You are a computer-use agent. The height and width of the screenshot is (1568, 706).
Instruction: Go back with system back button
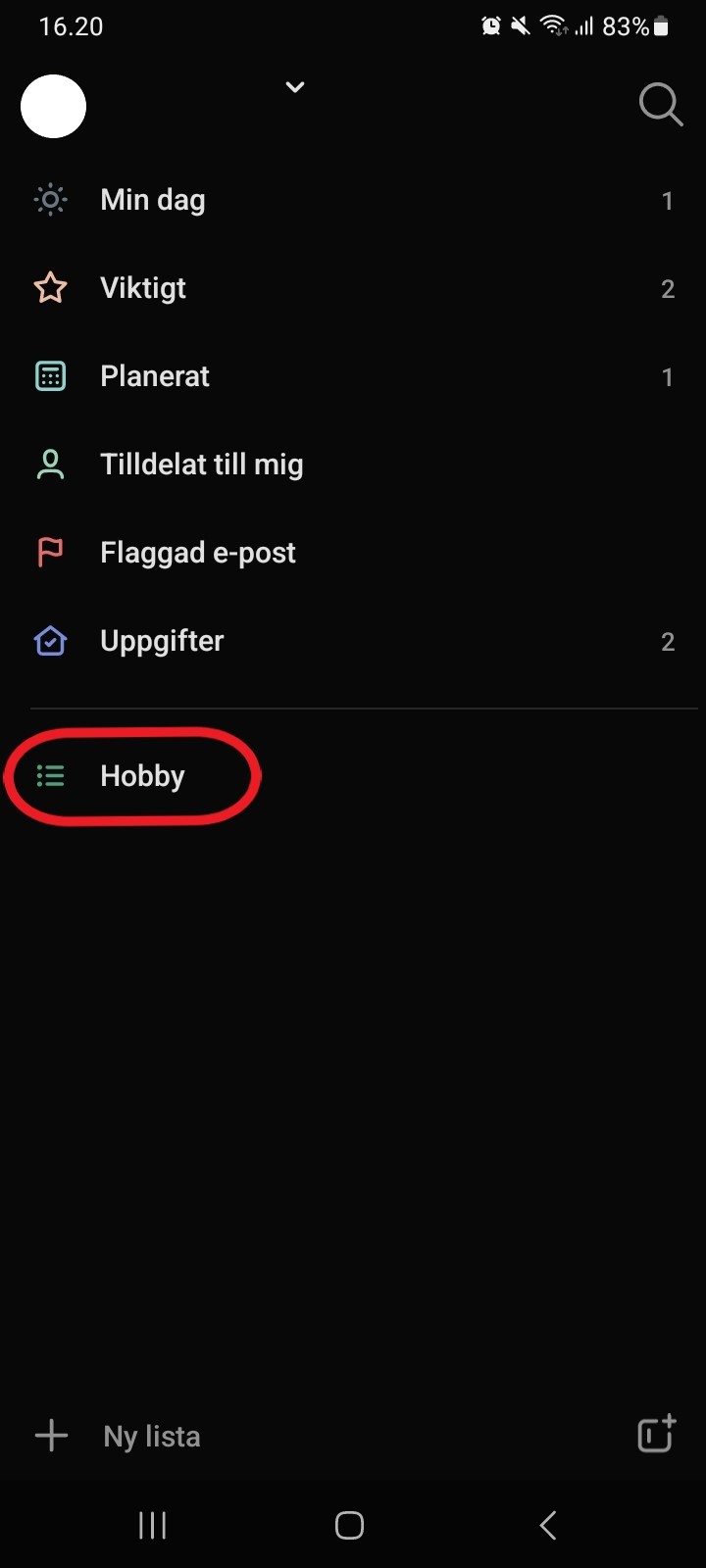(x=548, y=1525)
